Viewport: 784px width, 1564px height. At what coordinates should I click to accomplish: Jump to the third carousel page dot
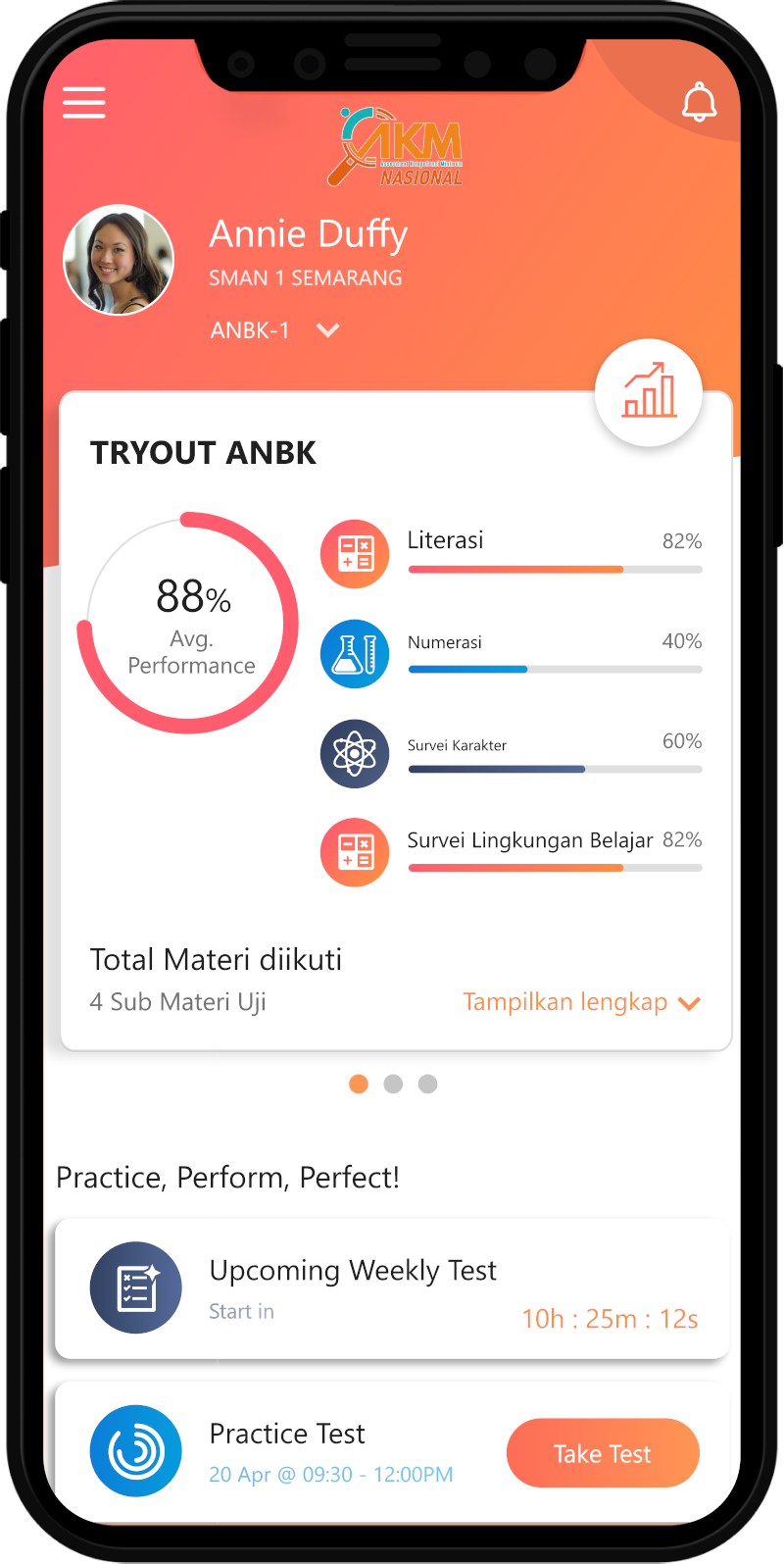coord(427,1084)
